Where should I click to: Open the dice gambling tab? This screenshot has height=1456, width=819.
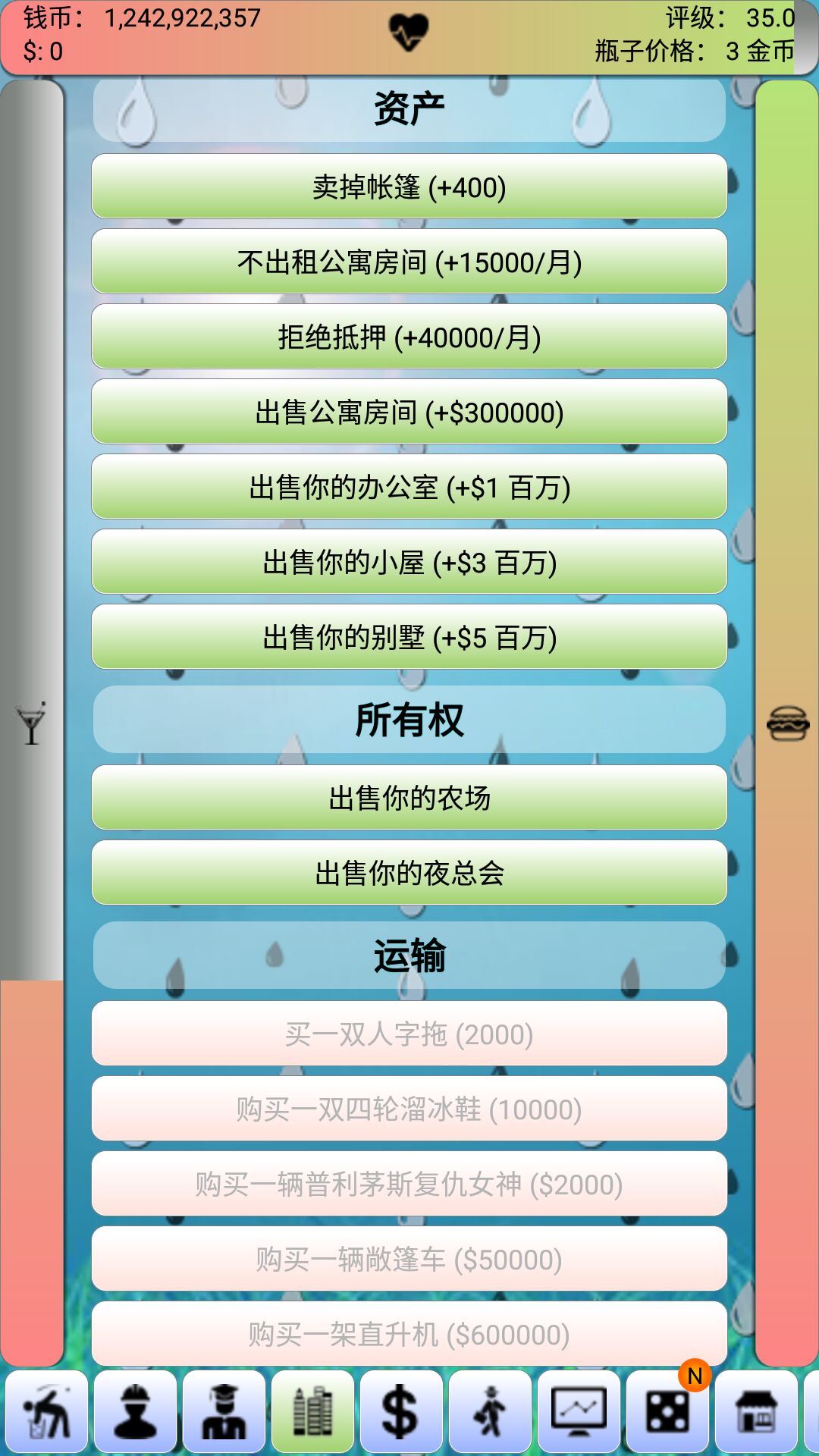point(667,1412)
